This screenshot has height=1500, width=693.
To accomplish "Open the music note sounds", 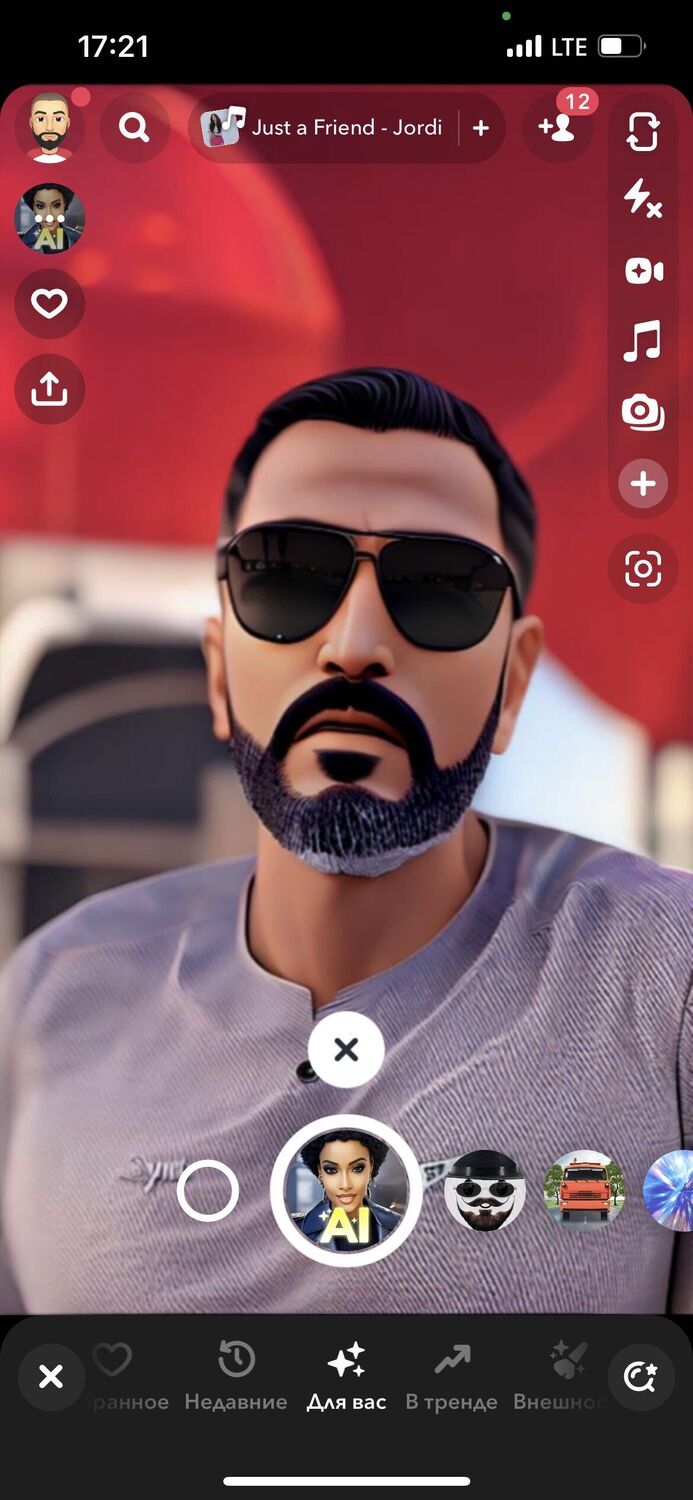I will [x=642, y=341].
